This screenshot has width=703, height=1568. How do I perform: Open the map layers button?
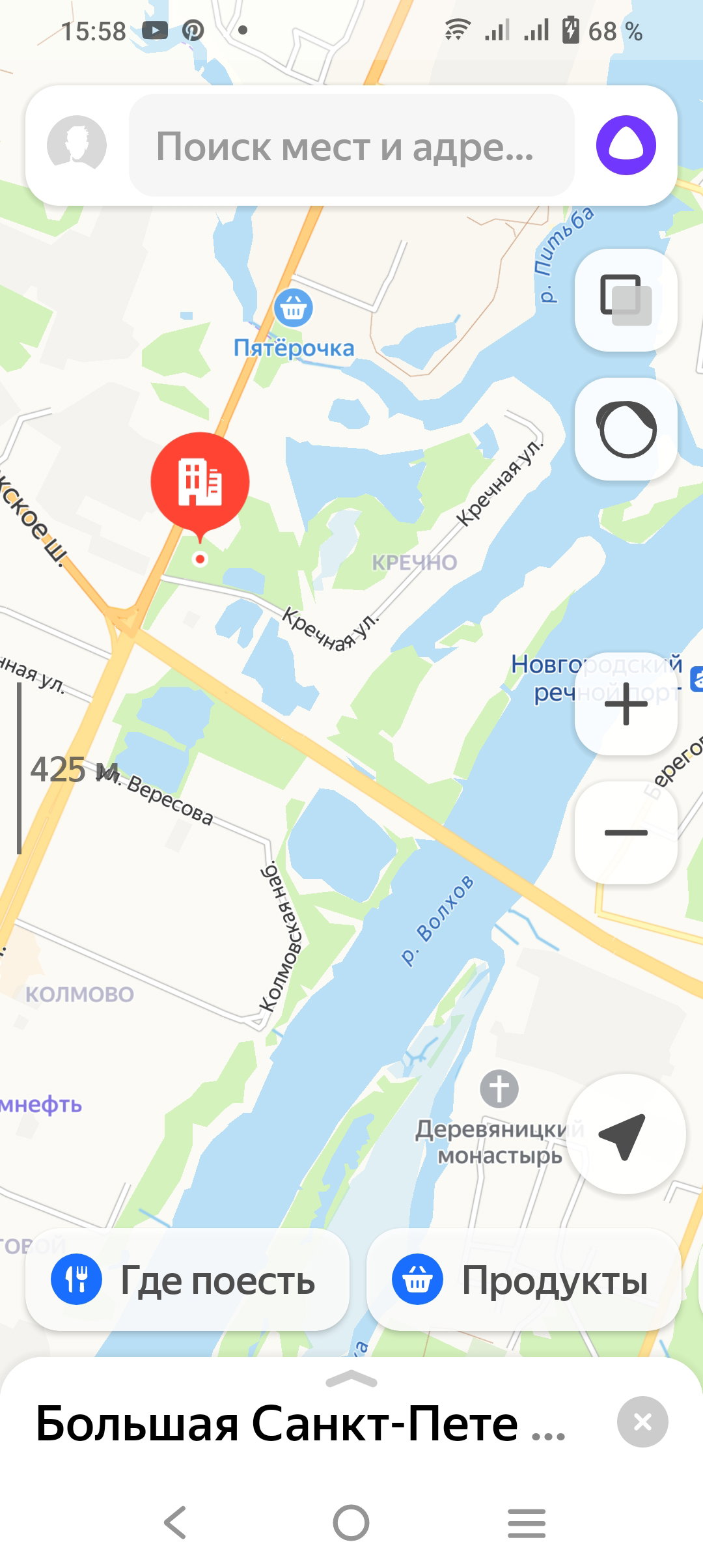point(626,300)
